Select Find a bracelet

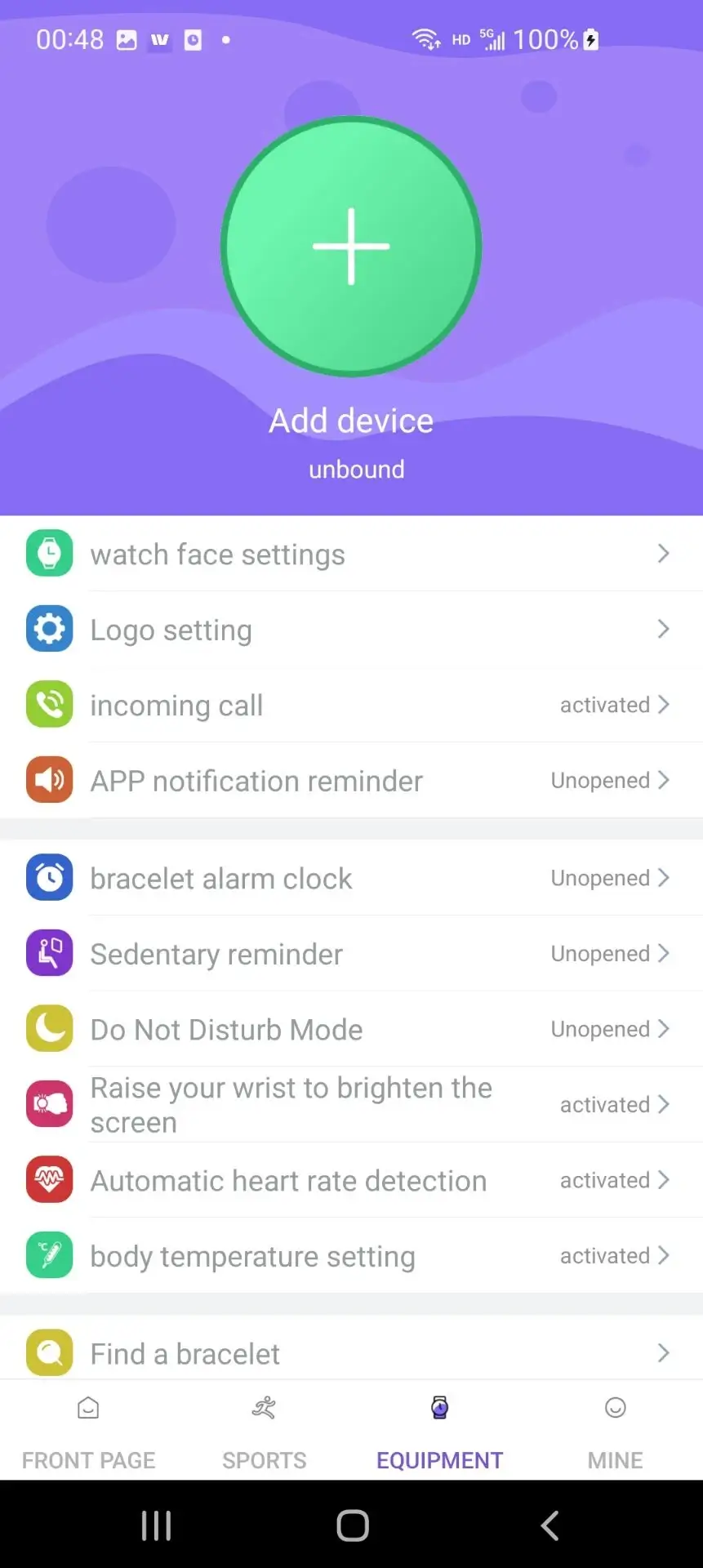click(x=351, y=1353)
